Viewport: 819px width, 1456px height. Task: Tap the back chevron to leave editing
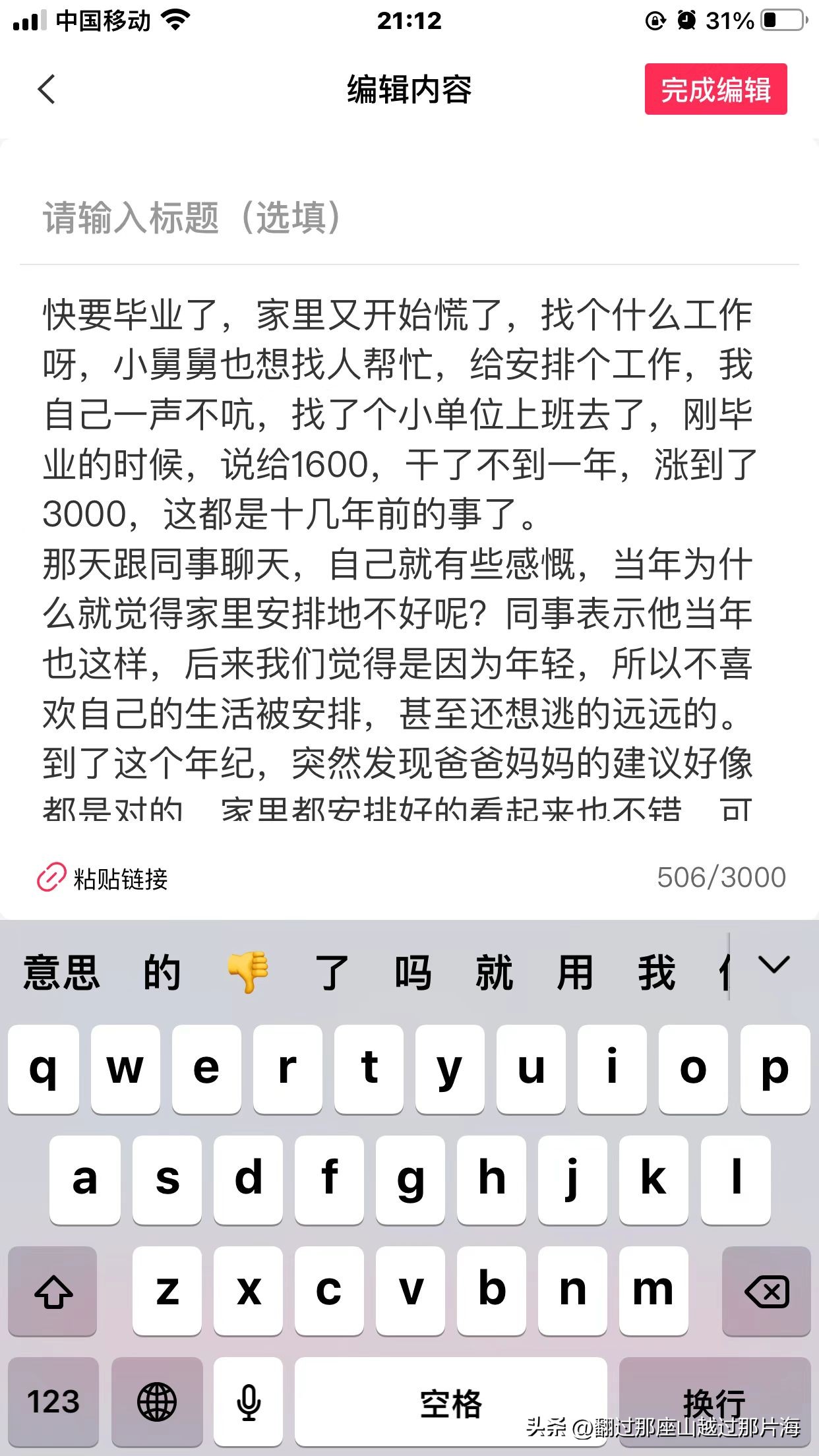click(x=45, y=90)
